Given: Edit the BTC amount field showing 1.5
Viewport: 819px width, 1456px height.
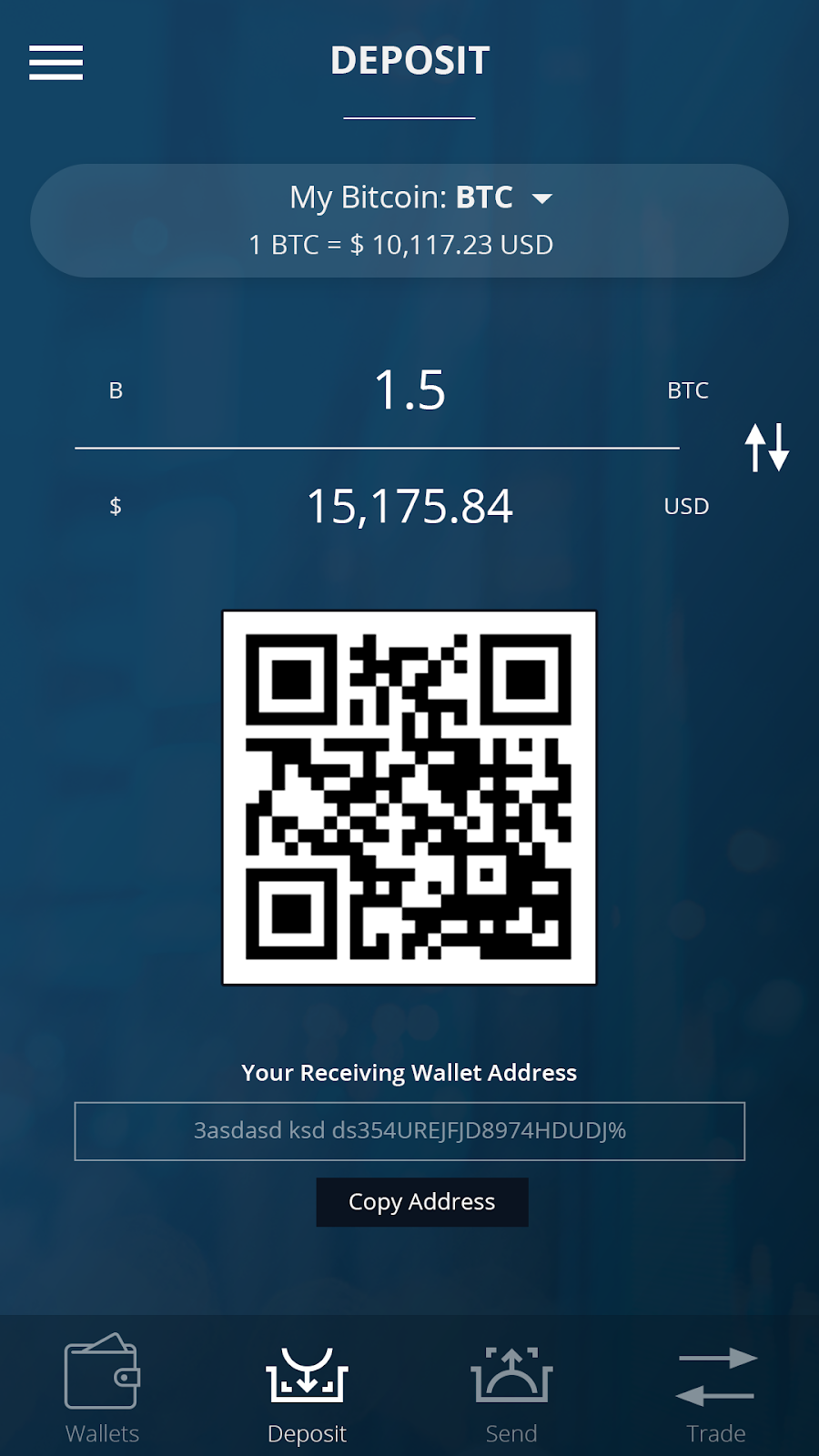Looking at the screenshot, I should coord(409,390).
